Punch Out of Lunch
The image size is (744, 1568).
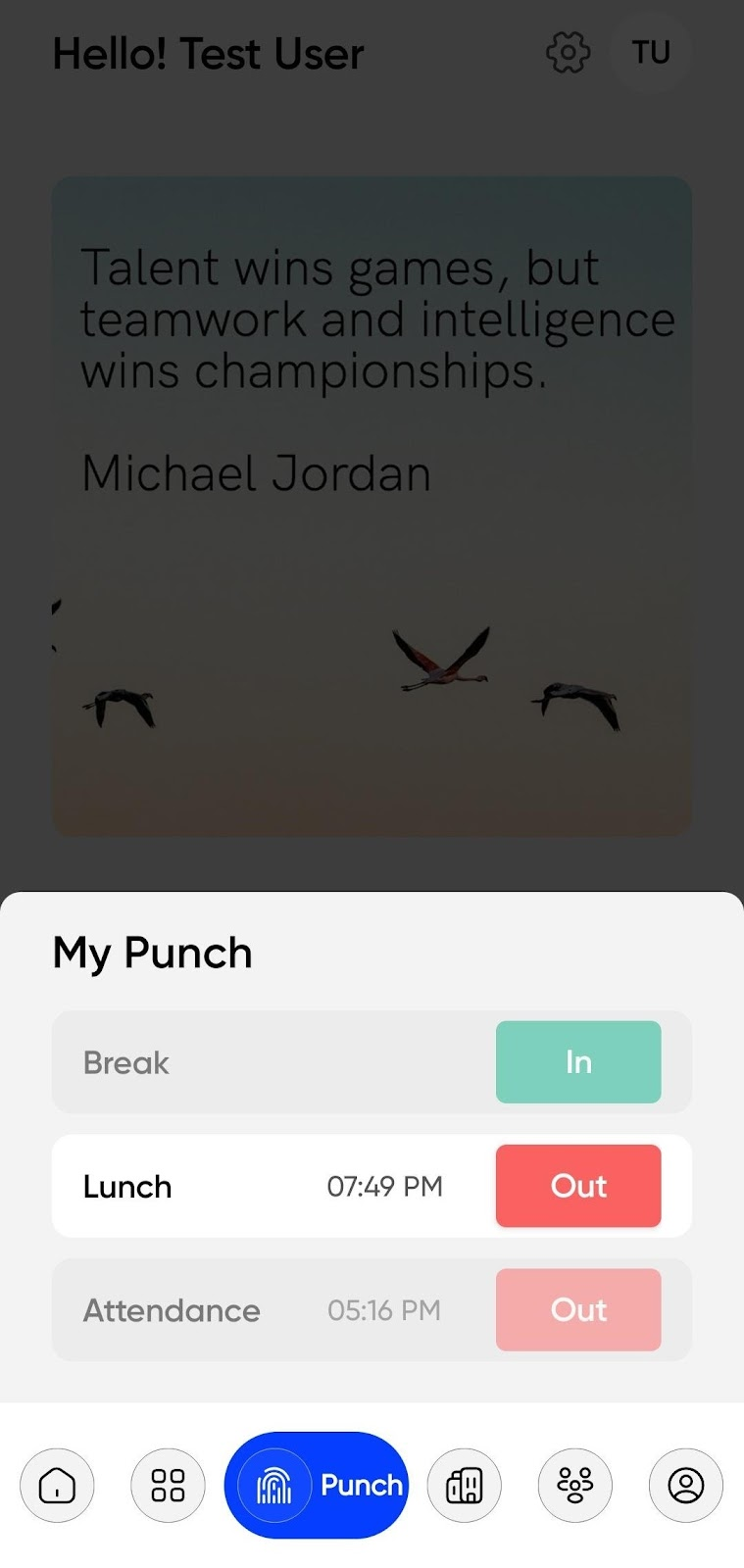[x=578, y=1186]
